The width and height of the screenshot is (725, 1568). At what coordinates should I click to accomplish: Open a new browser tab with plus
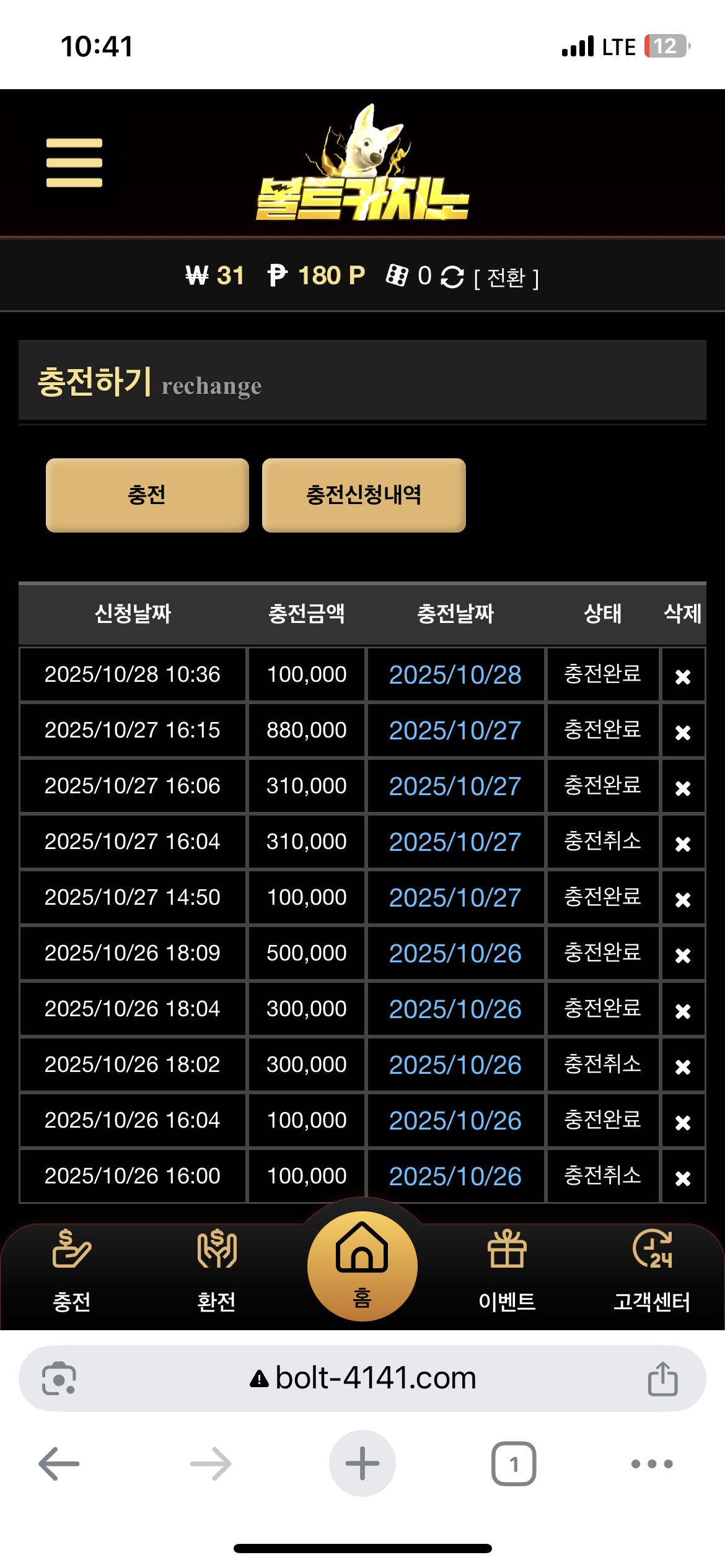(x=362, y=1463)
